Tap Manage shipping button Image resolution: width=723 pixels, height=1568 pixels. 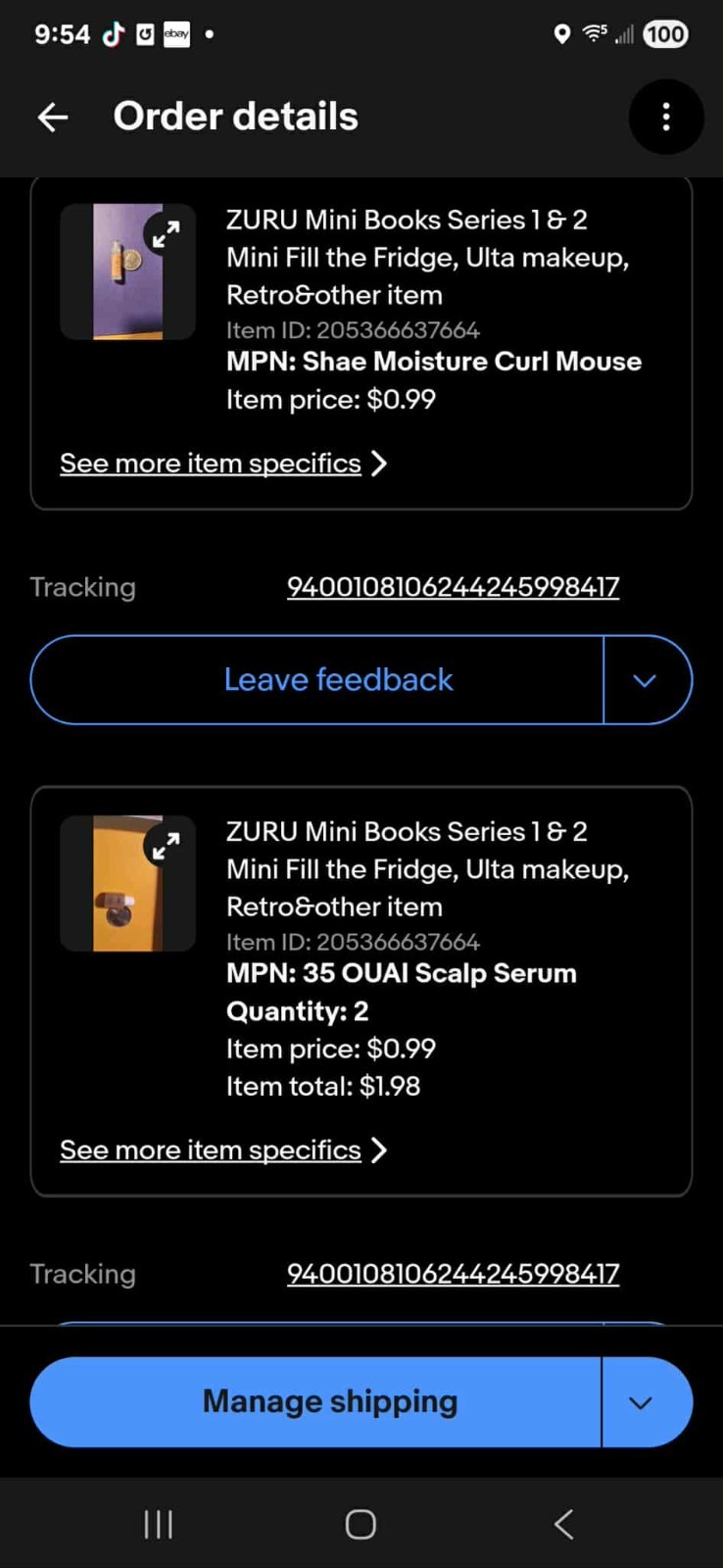pos(329,1401)
